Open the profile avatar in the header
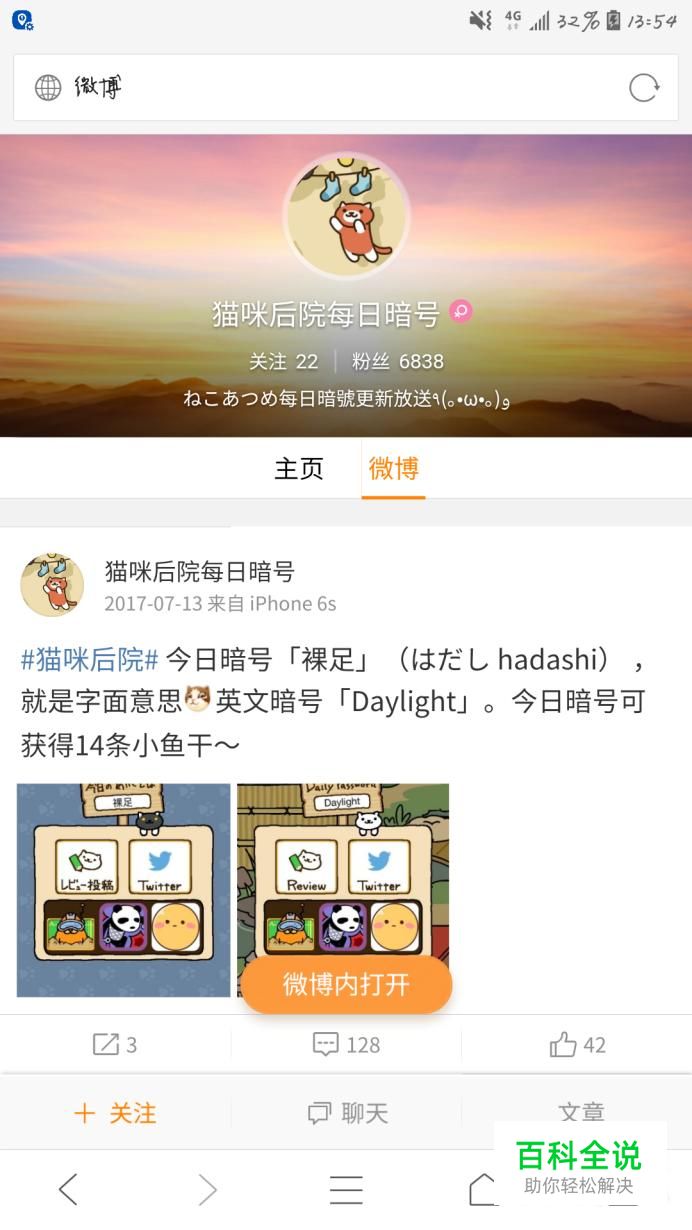 (347, 217)
